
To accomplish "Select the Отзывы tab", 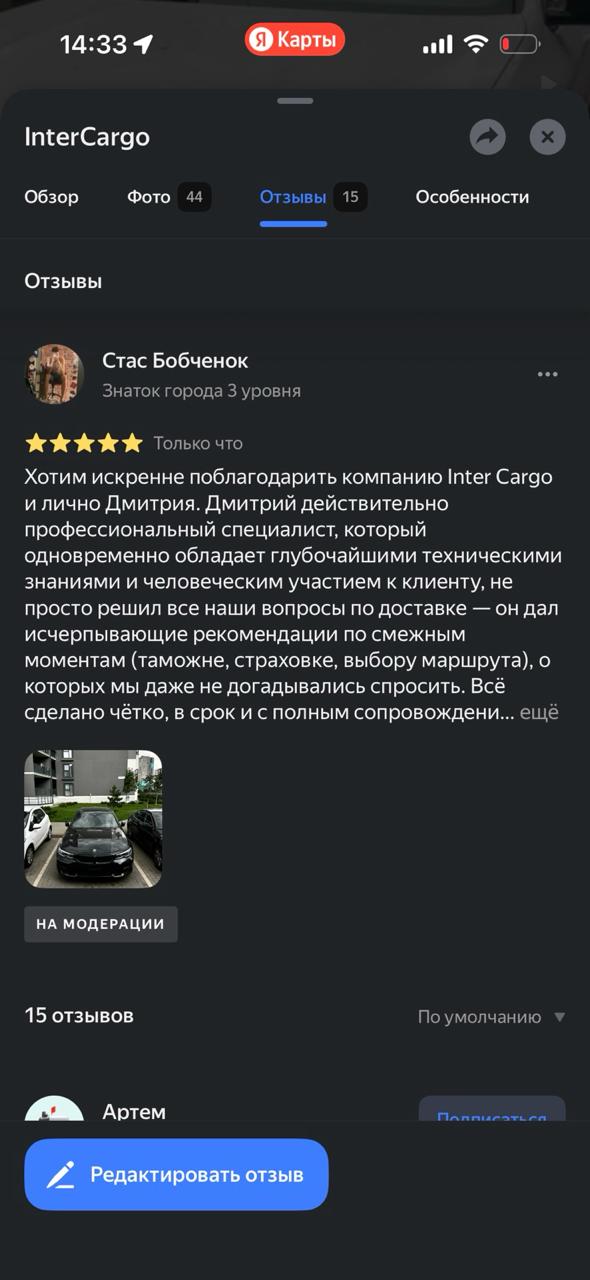I will pyautogui.click(x=313, y=197).
